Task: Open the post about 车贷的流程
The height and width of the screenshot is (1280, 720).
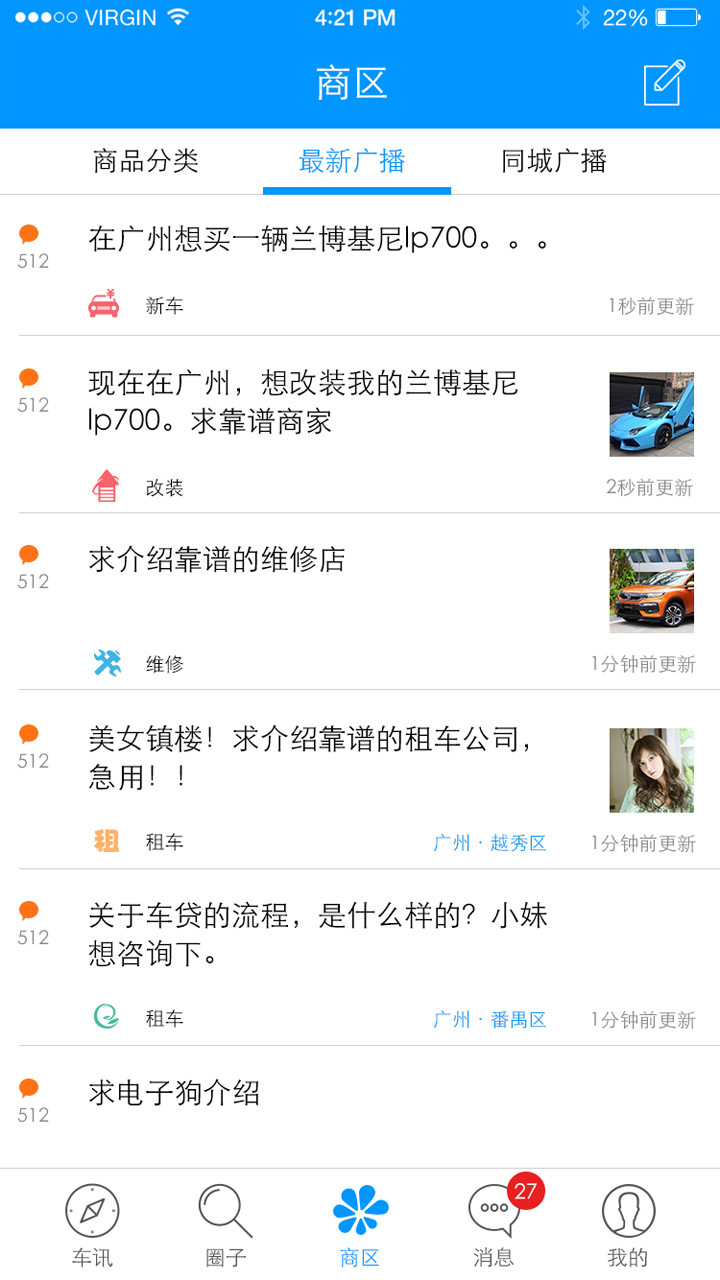Action: point(318,934)
